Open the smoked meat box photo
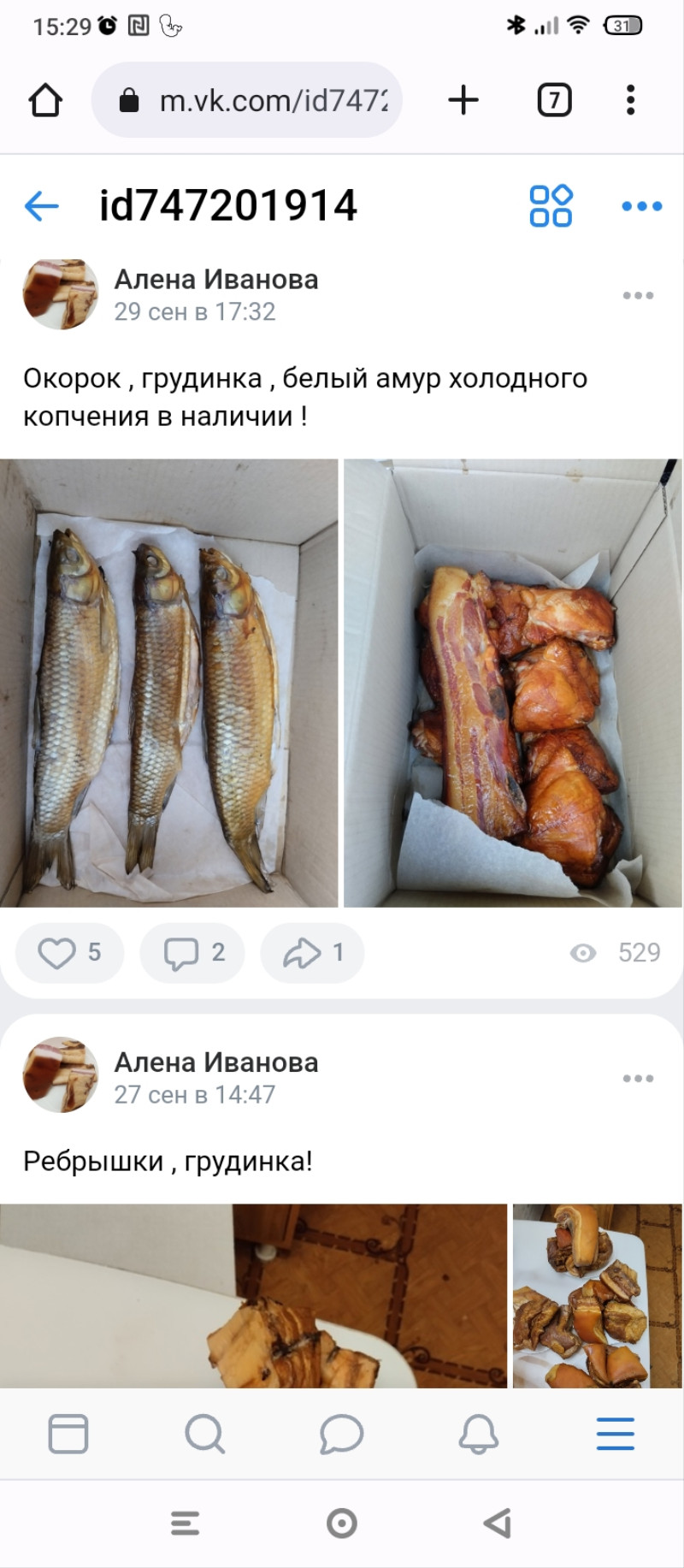 tap(513, 683)
